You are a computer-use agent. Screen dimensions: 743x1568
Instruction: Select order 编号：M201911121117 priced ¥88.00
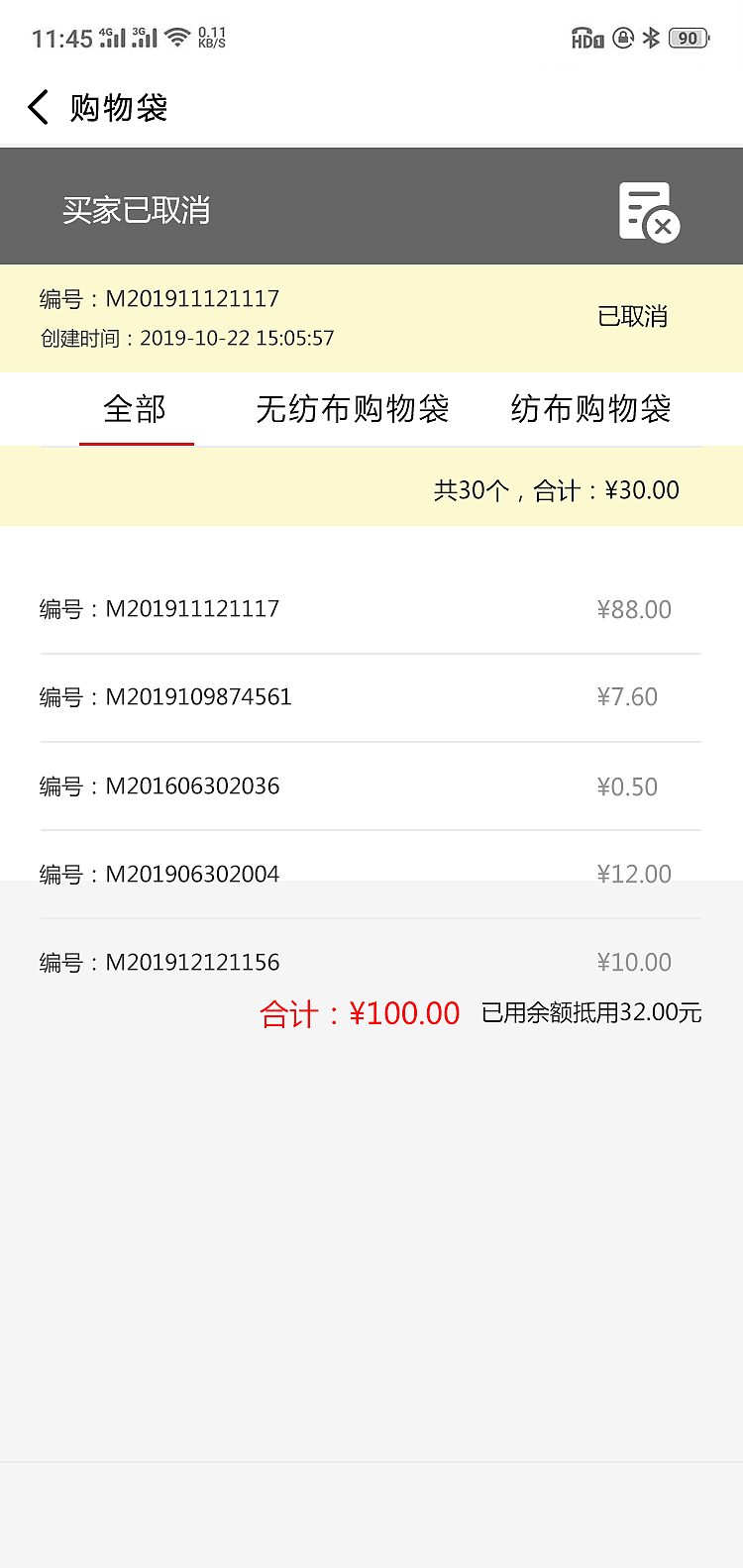371,608
